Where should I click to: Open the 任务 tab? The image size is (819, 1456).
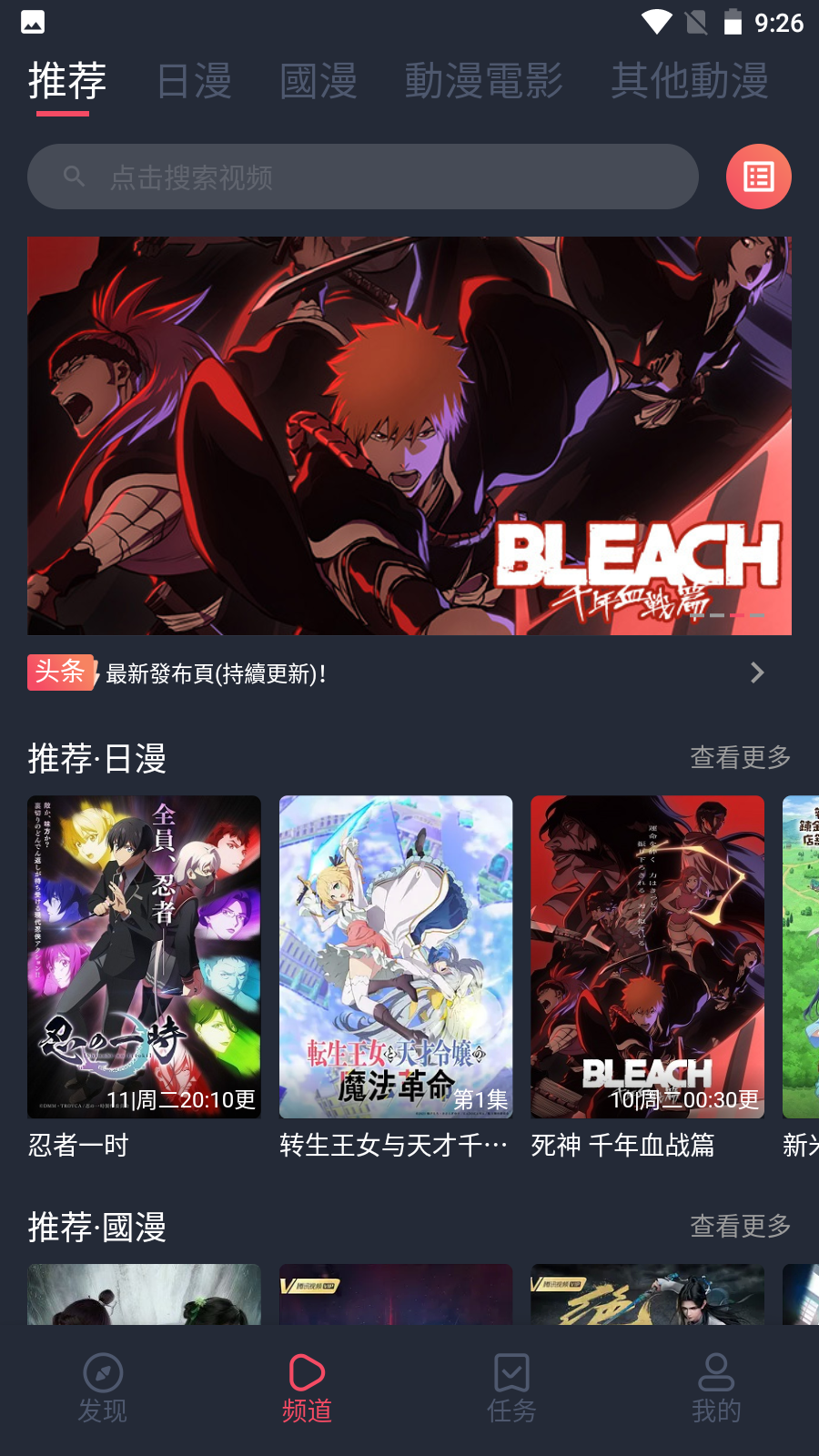pyautogui.click(x=511, y=1389)
